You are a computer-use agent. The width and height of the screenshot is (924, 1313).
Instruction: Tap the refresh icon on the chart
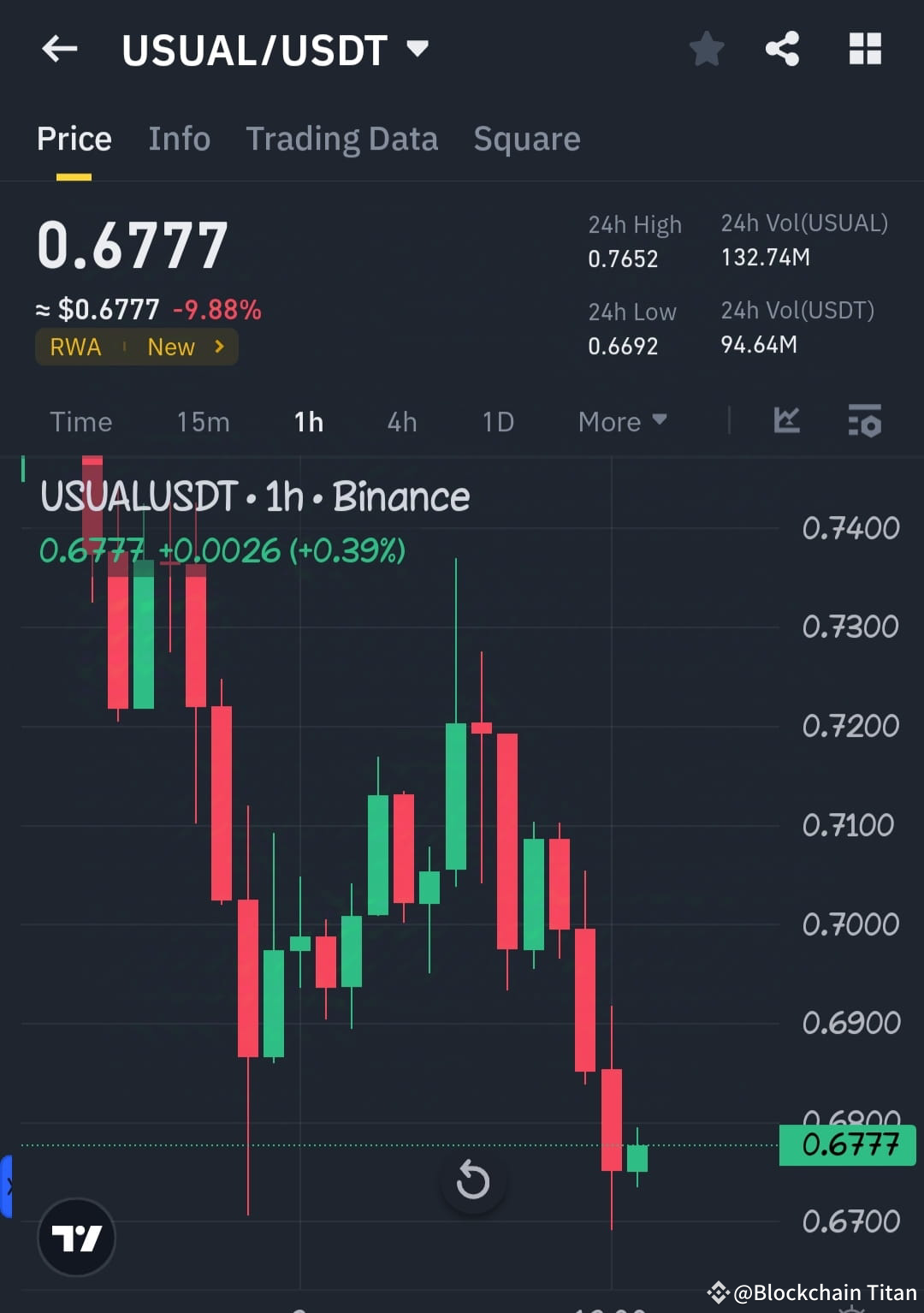(474, 1179)
